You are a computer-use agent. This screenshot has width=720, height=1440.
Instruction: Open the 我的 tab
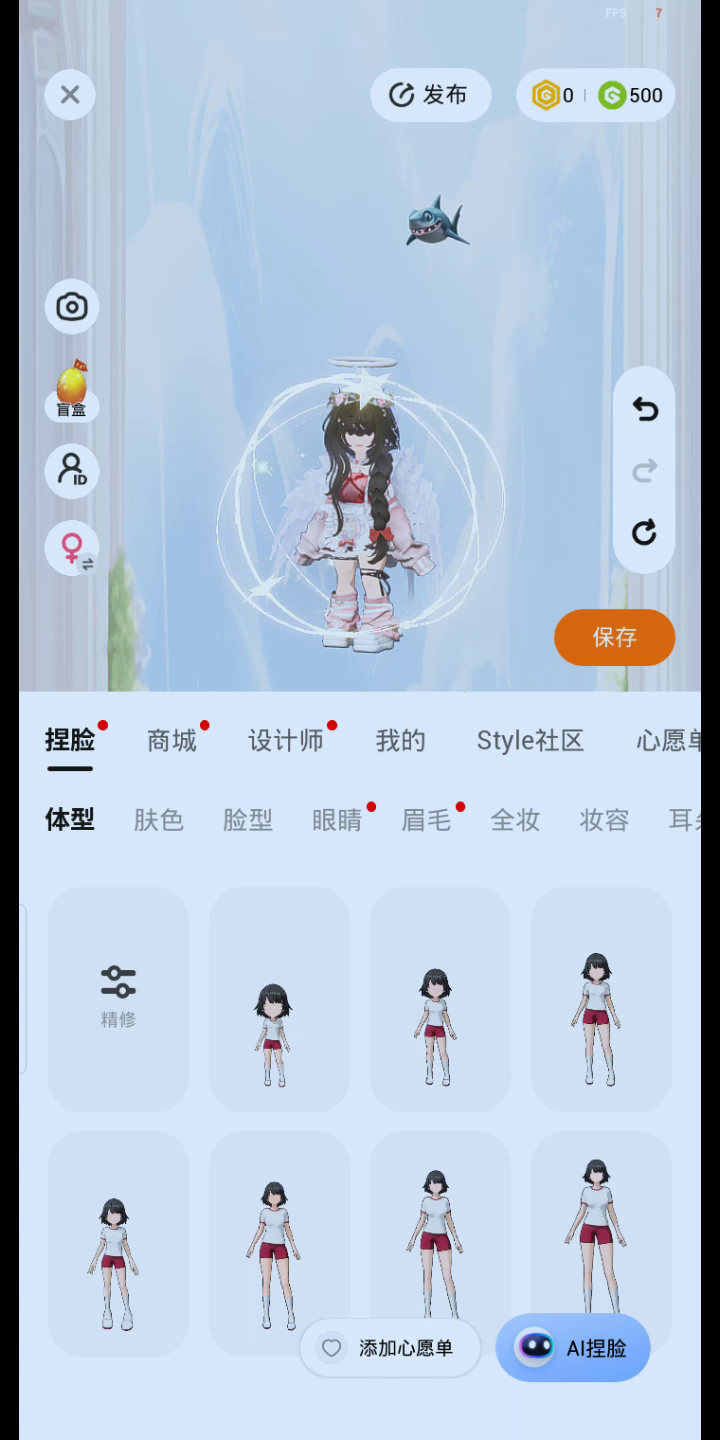[400, 741]
